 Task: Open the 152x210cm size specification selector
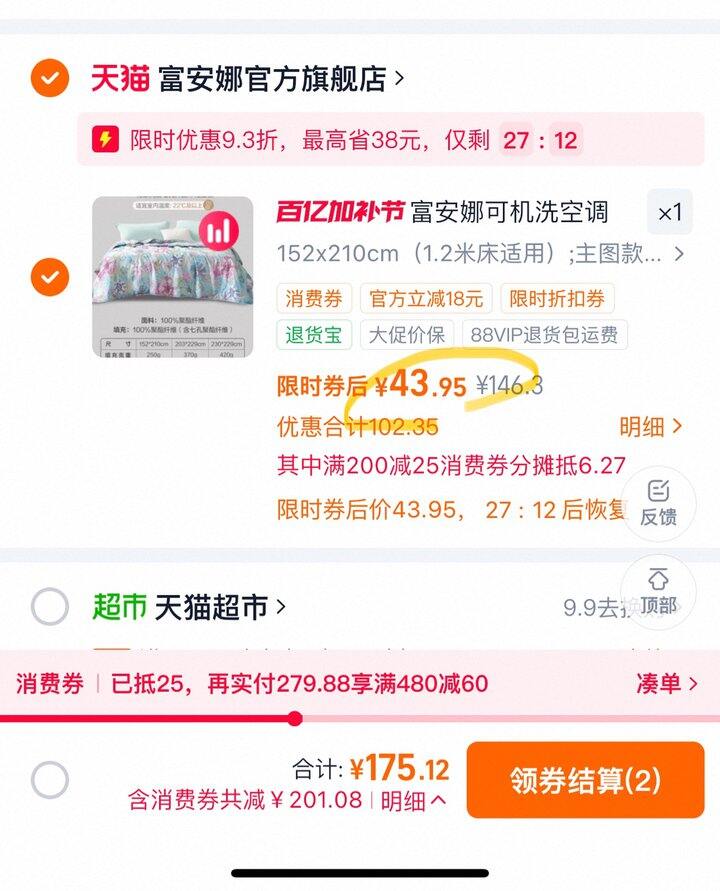[480, 253]
